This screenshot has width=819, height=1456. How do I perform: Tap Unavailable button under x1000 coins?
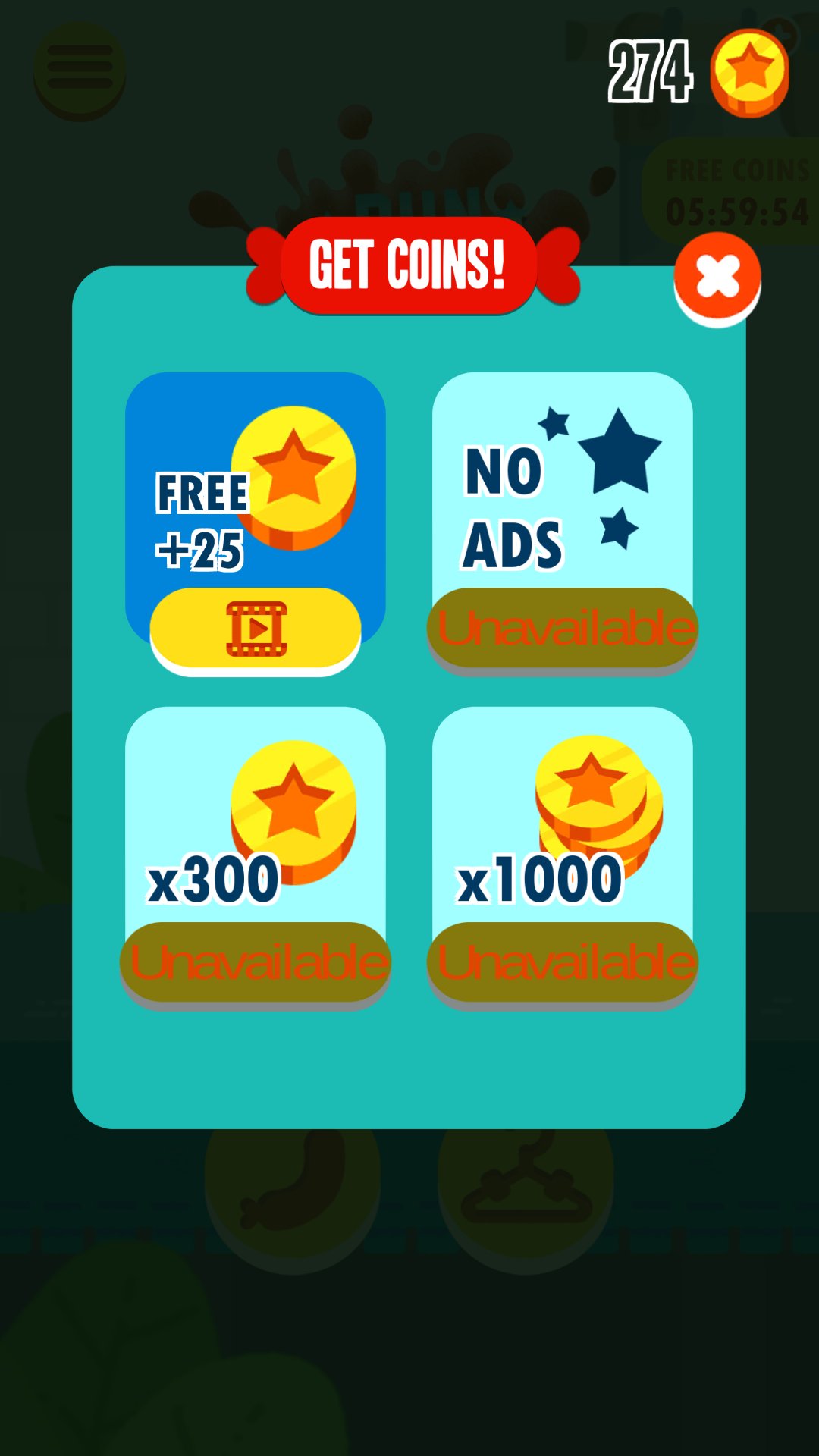click(562, 962)
